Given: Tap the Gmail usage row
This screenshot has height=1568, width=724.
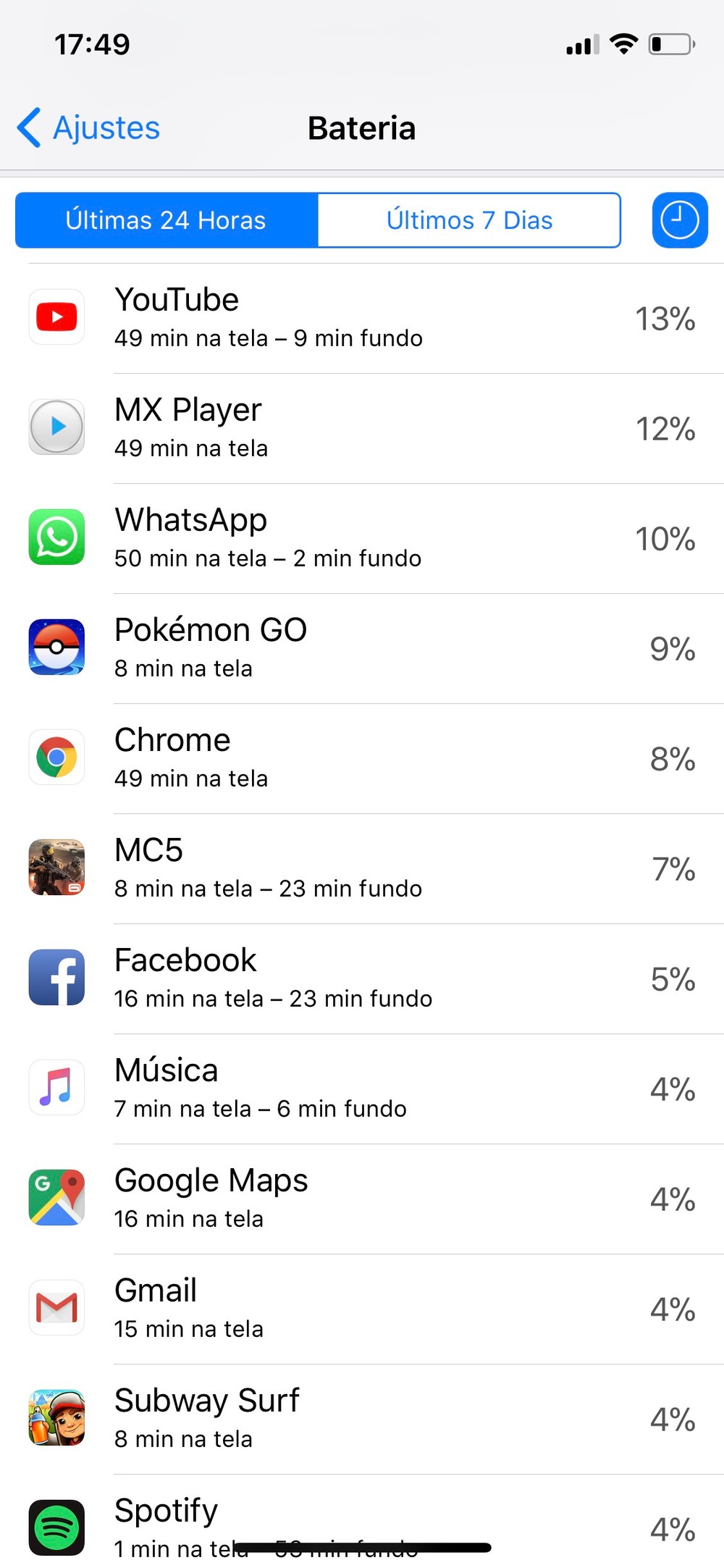Looking at the screenshot, I should (362, 1309).
